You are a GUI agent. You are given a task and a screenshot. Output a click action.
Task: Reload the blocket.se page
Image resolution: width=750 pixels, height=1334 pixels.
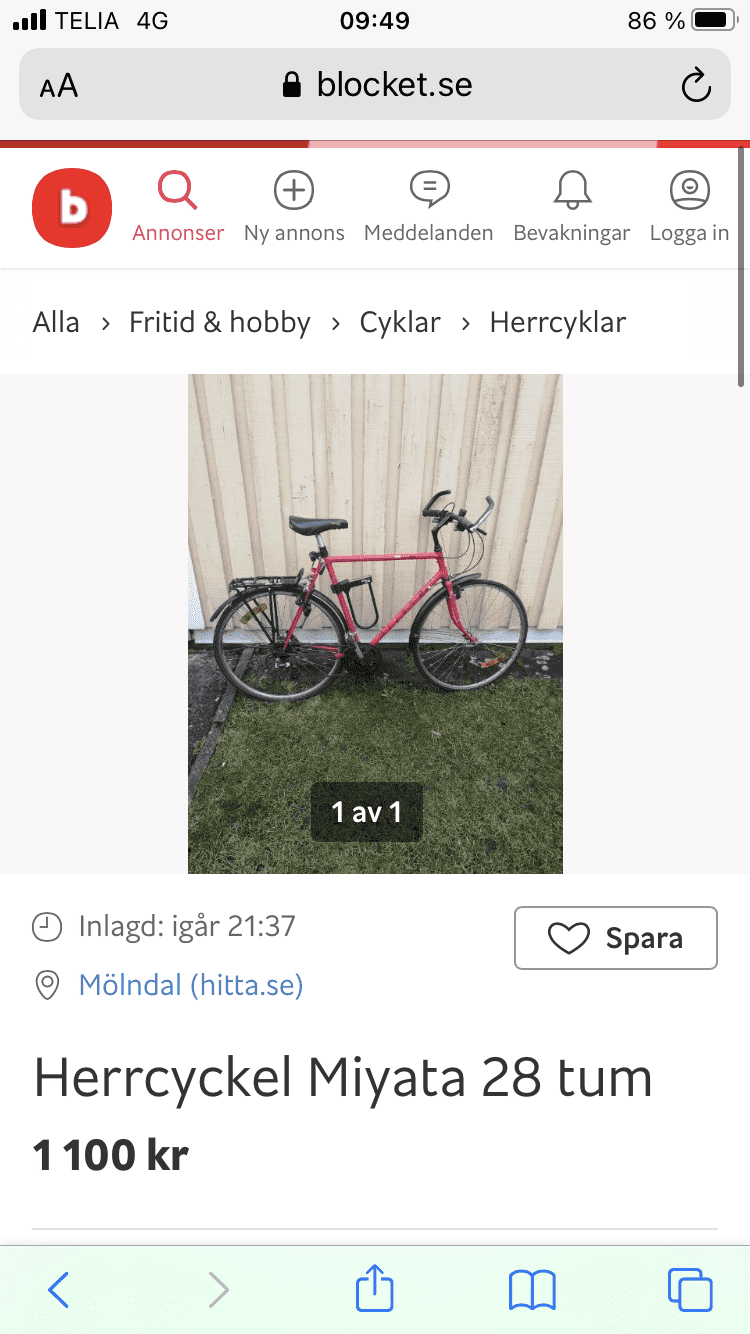[x=695, y=85]
